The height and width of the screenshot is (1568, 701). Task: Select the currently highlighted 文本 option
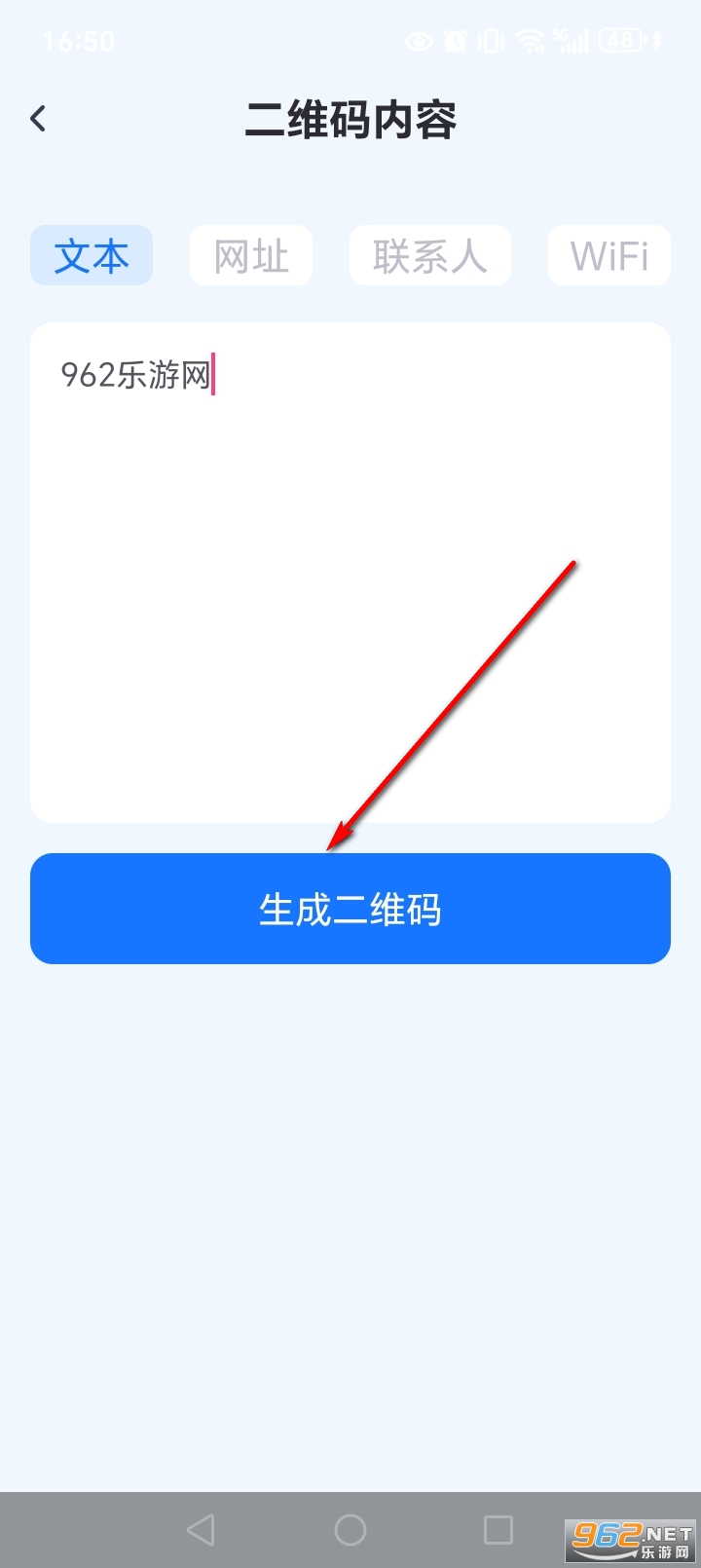[91, 255]
